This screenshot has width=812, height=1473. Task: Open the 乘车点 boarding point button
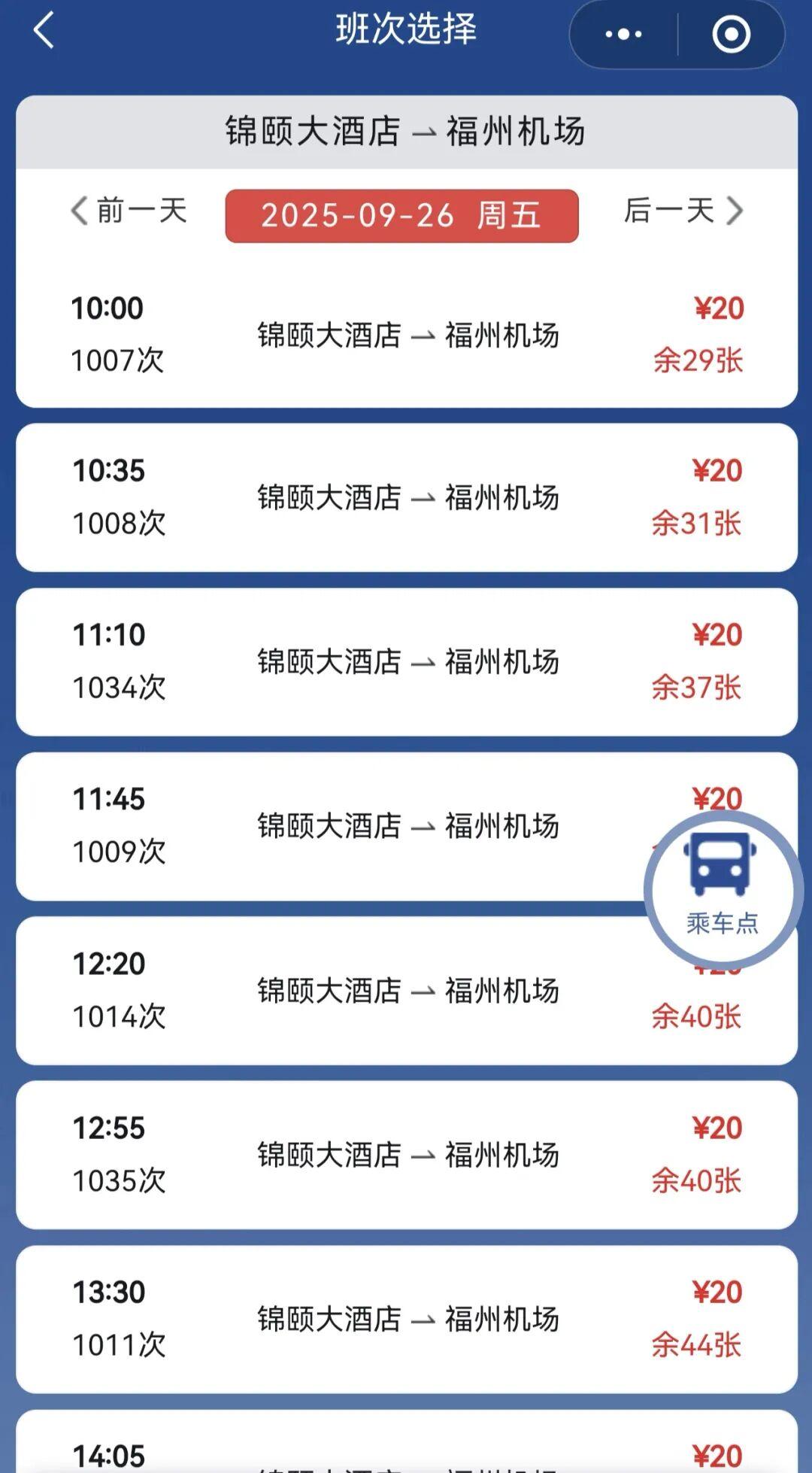723,889
